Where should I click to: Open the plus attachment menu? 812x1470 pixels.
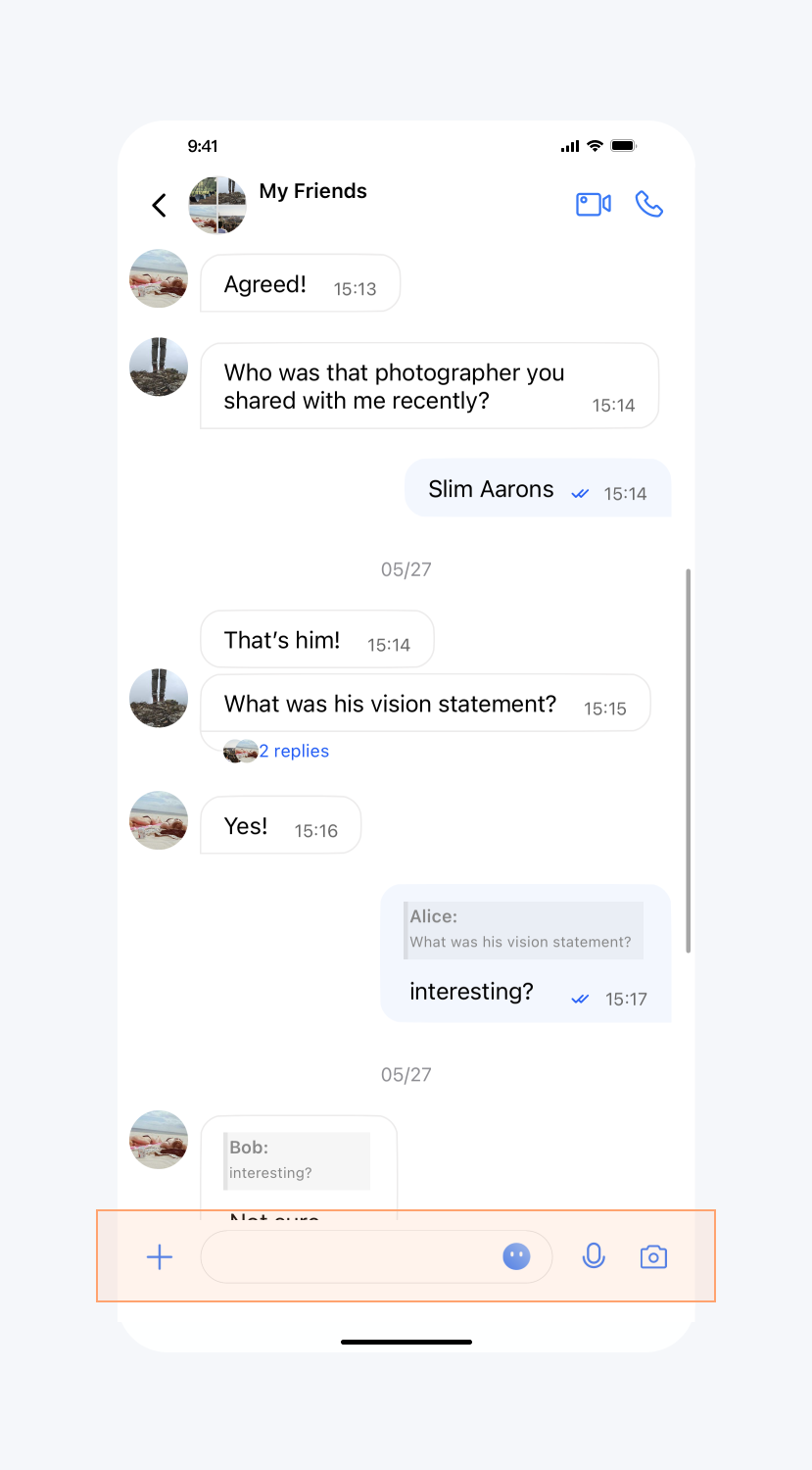pyautogui.click(x=160, y=1257)
